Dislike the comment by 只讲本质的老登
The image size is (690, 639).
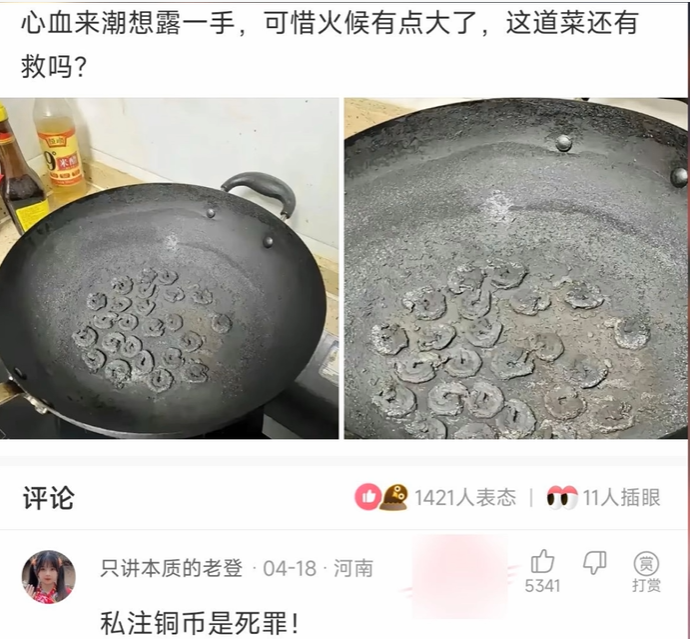595,563
